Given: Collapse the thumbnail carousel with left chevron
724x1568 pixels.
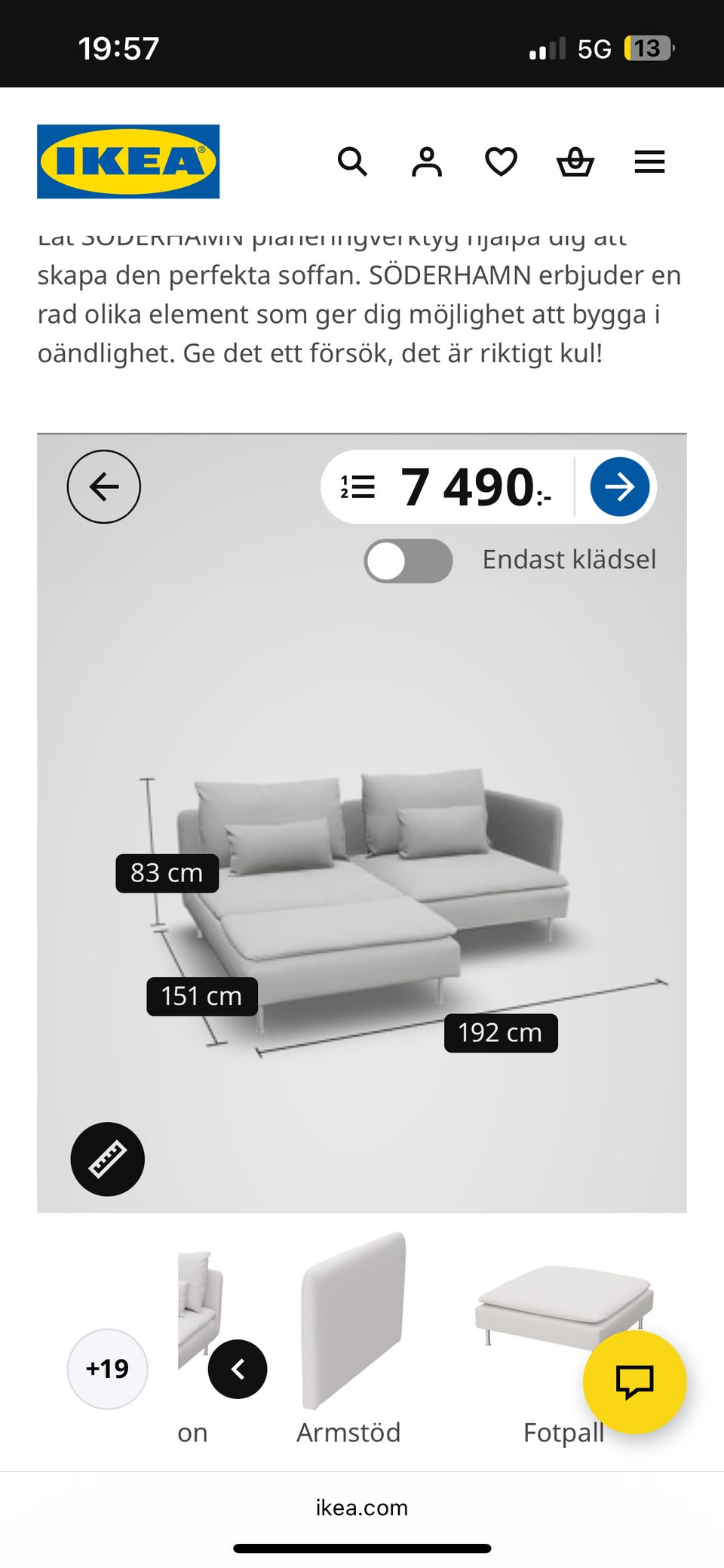Looking at the screenshot, I should tap(238, 1369).
